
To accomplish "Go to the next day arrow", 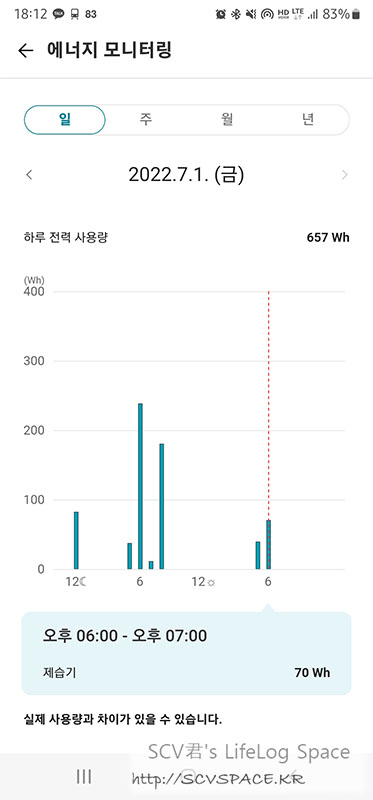I will click(x=345, y=175).
